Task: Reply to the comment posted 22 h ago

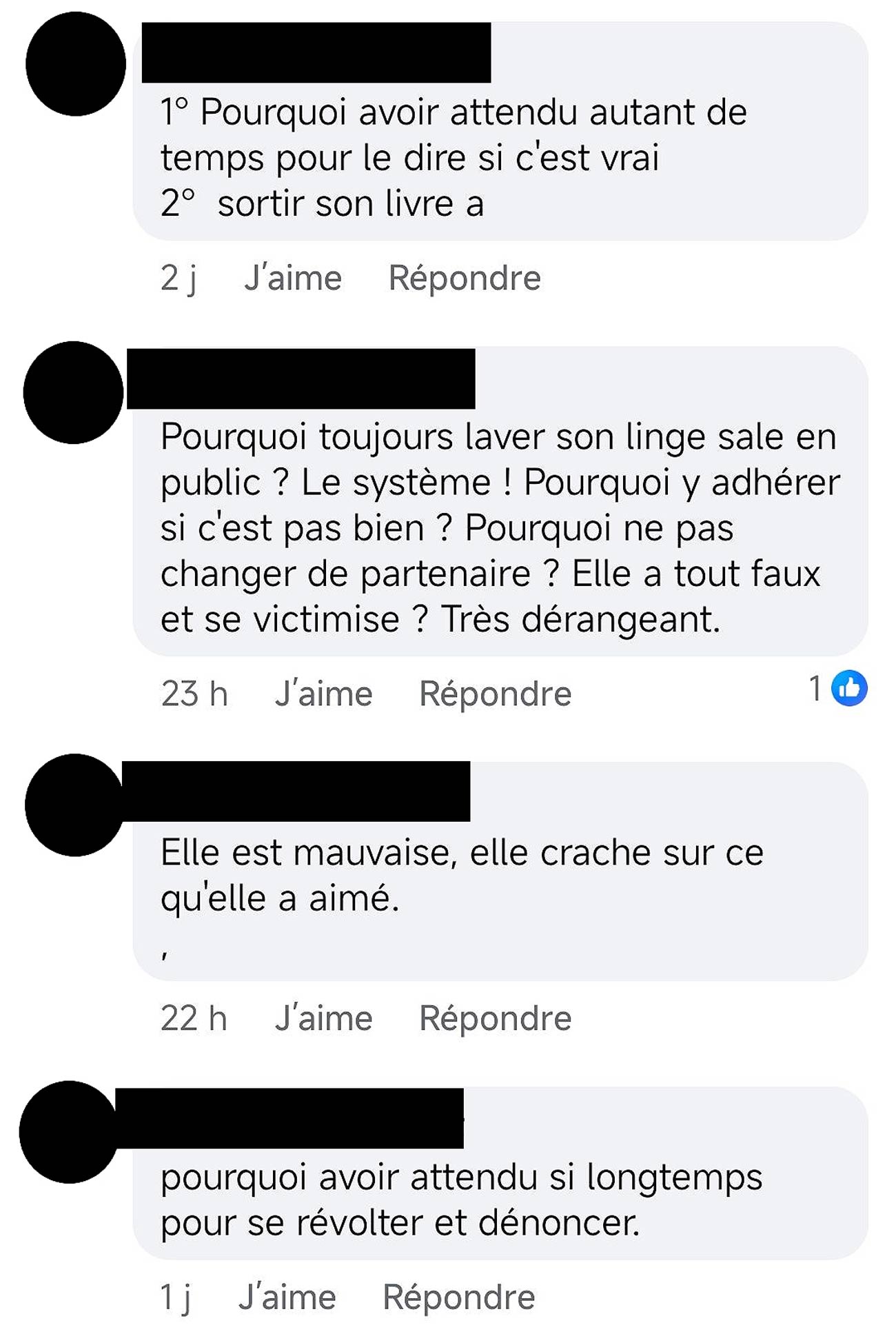Action: [x=495, y=1018]
